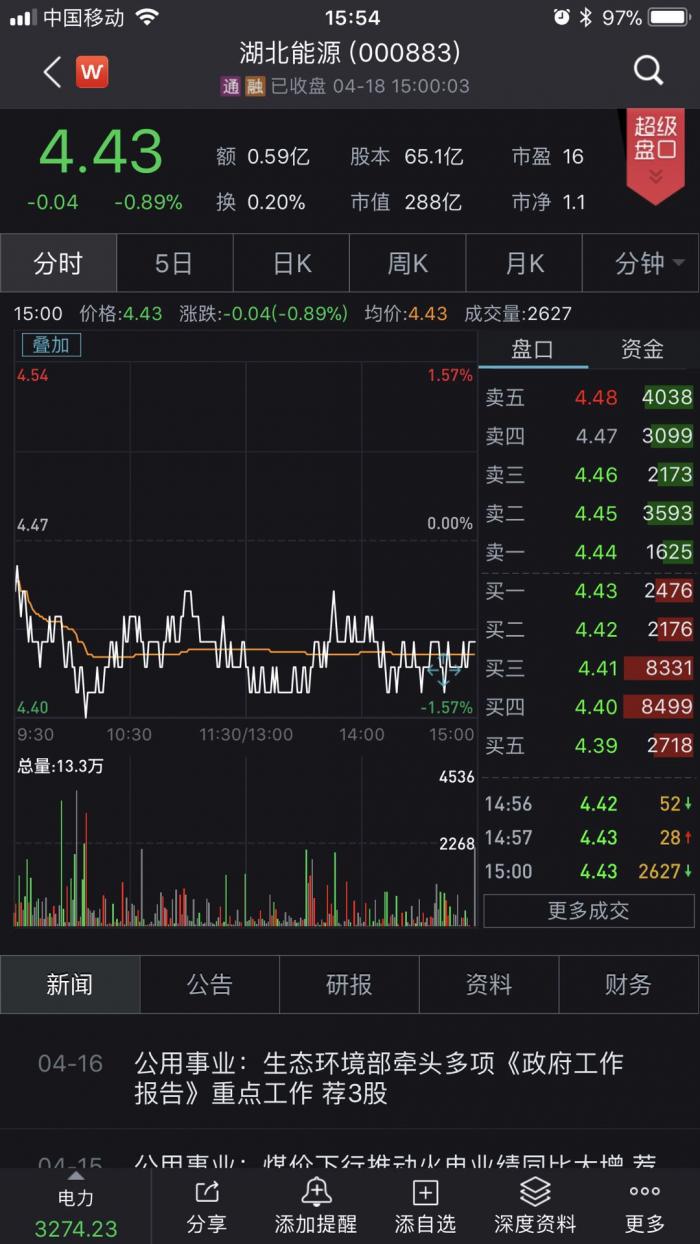Go back using the top-left arrow
700x1244 pixels.
(x=52, y=71)
